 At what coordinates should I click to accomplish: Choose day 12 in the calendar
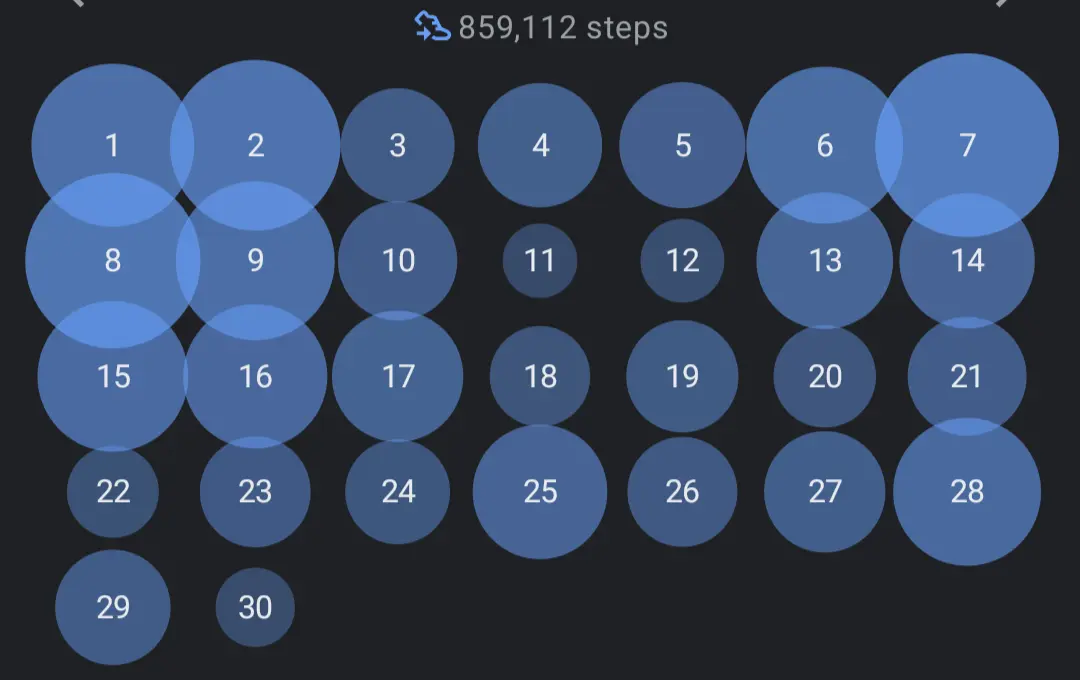[682, 260]
